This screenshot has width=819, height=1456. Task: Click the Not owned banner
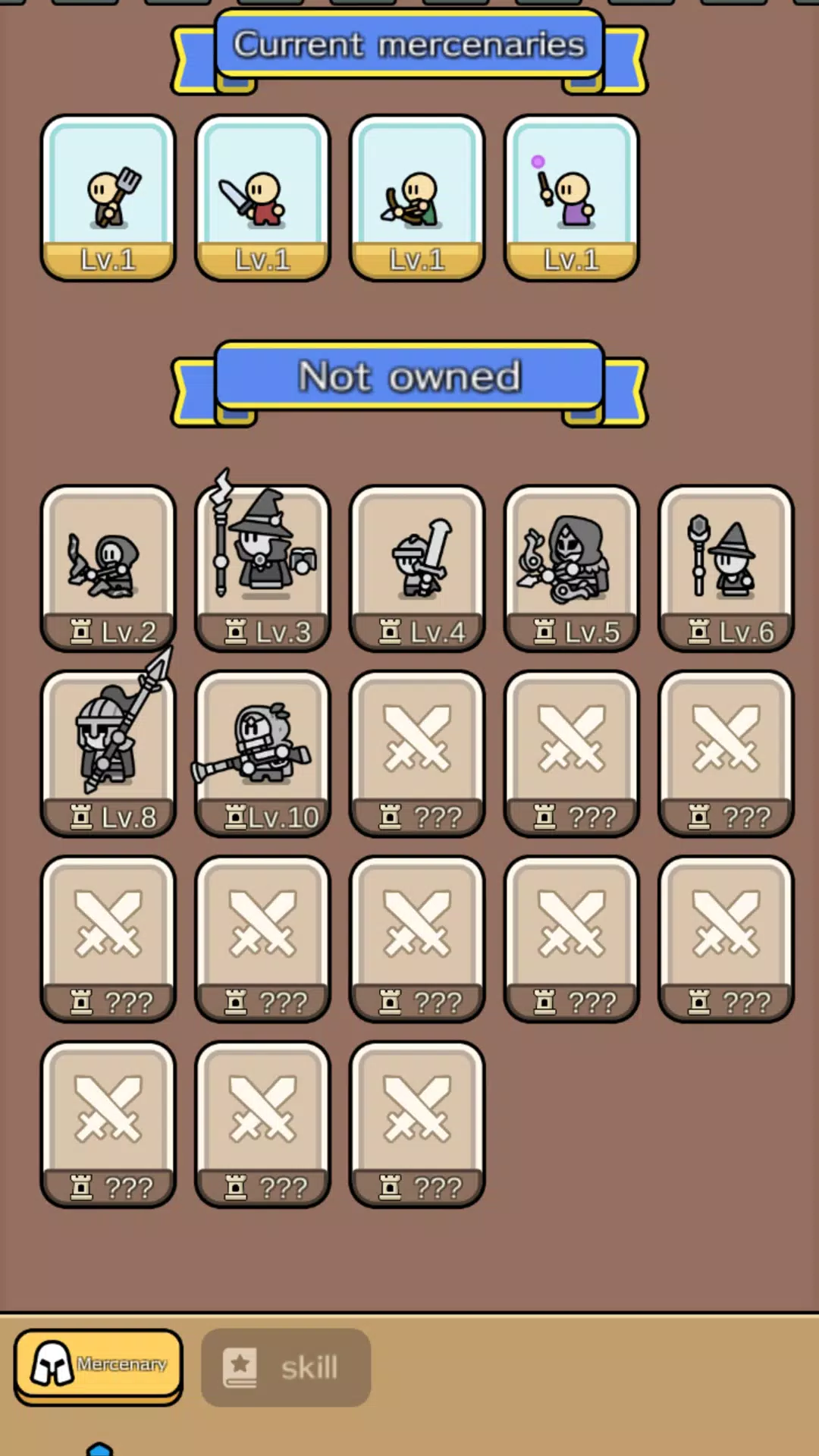point(409,377)
